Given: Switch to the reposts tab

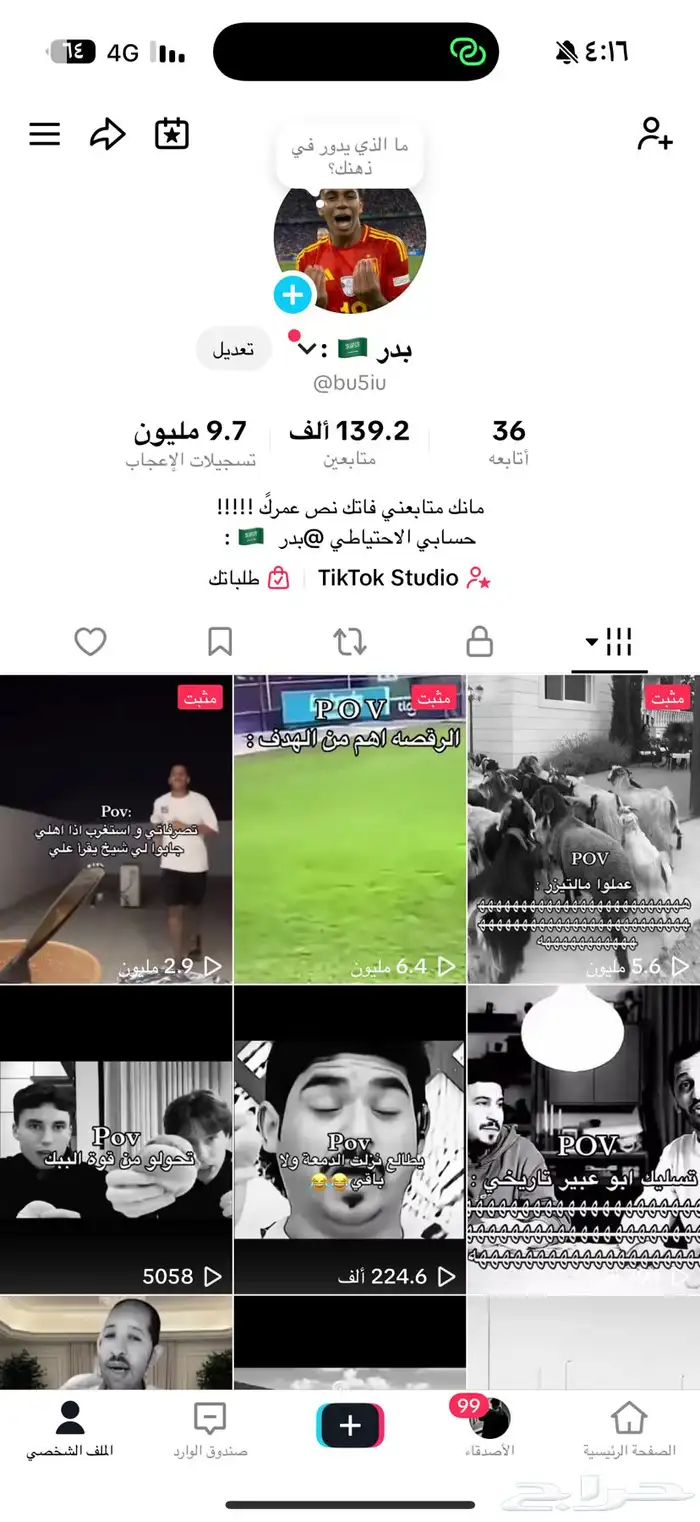Looking at the screenshot, I should tap(350, 642).
